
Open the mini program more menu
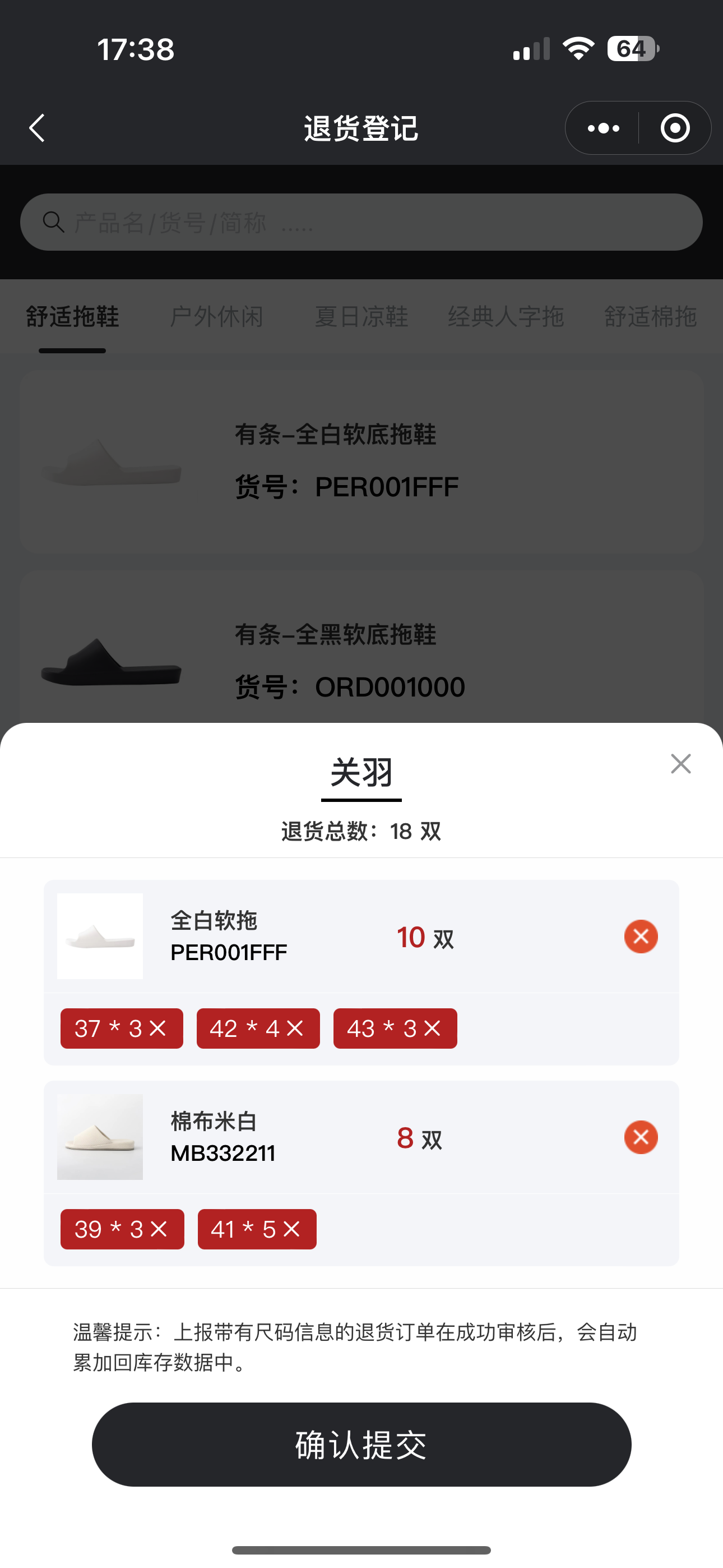click(603, 128)
